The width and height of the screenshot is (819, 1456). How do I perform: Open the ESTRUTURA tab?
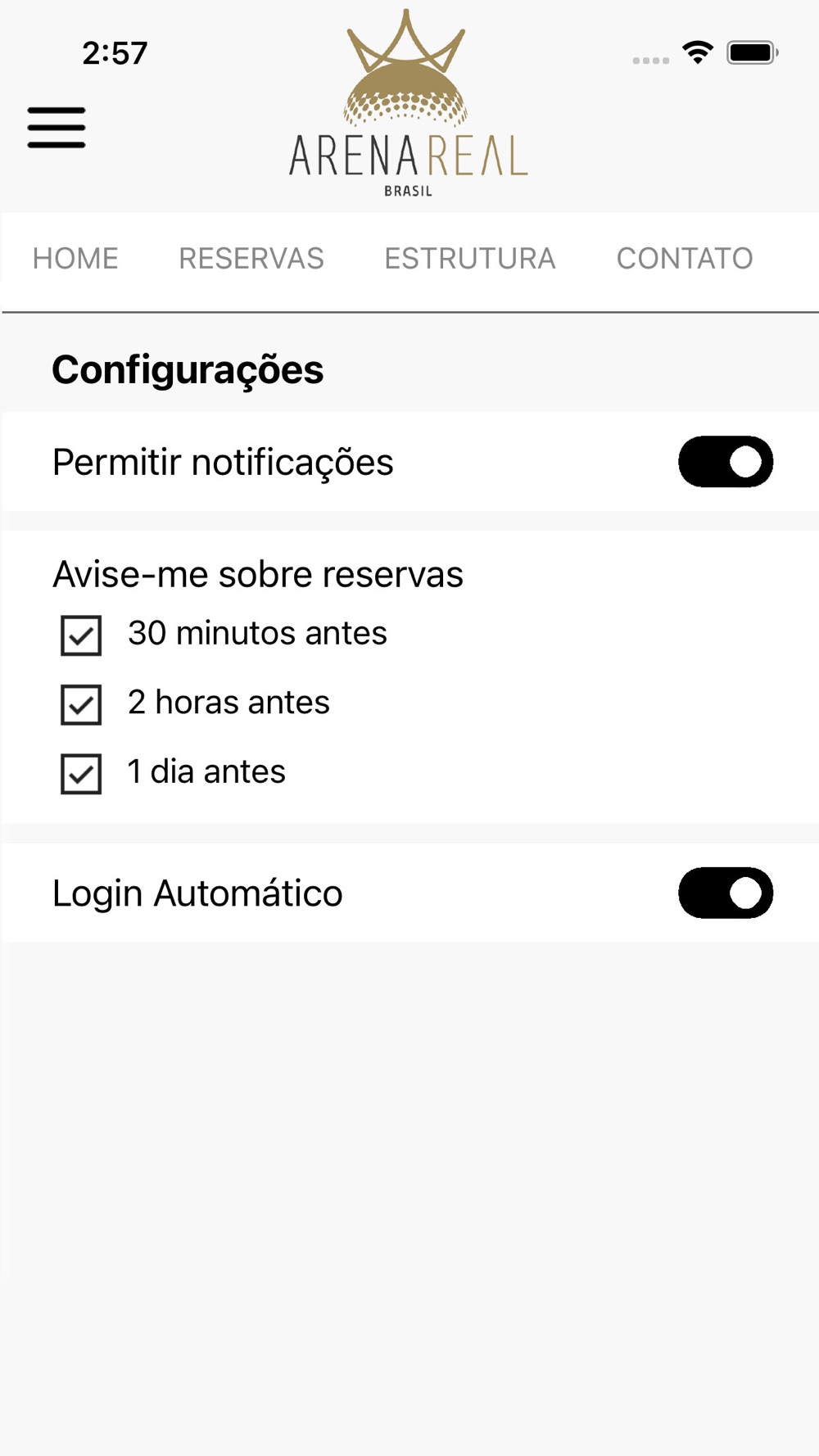(x=470, y=259)
